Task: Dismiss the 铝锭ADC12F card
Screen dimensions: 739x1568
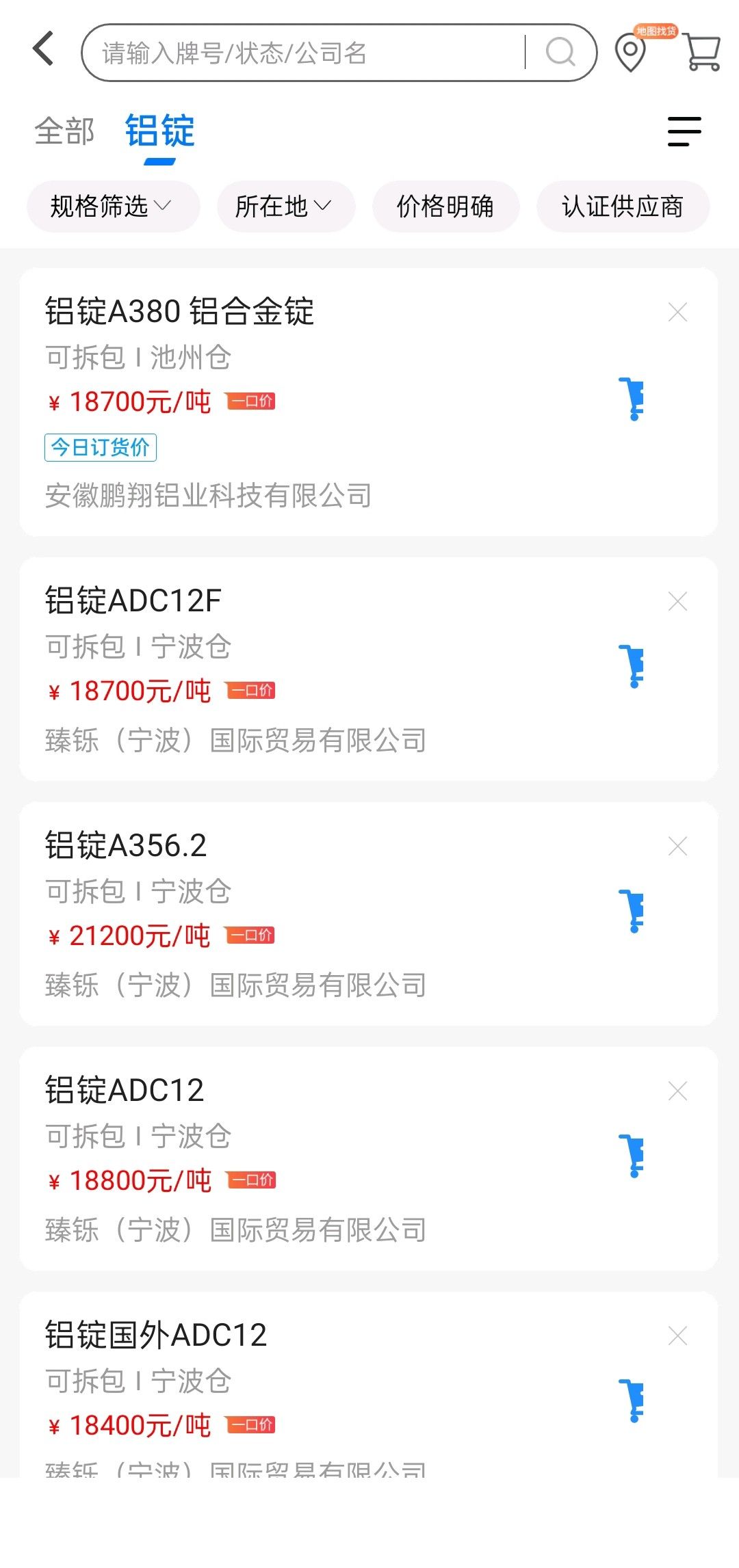Action: coord(677,602)
